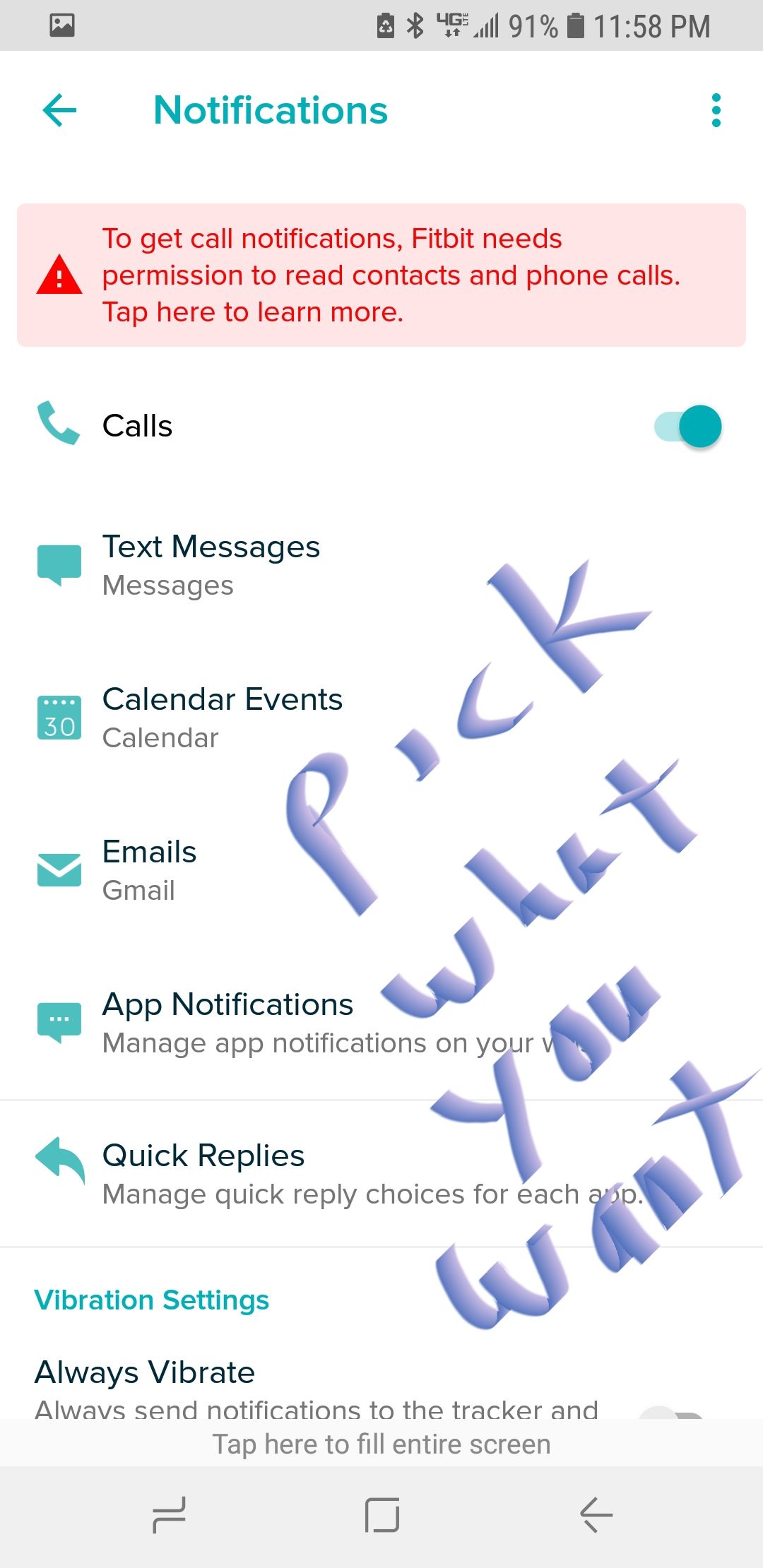763x1568 pixels.
Task: Tap the red call permission warning banner
Action: pyautogui.click(x=381, y=275)
